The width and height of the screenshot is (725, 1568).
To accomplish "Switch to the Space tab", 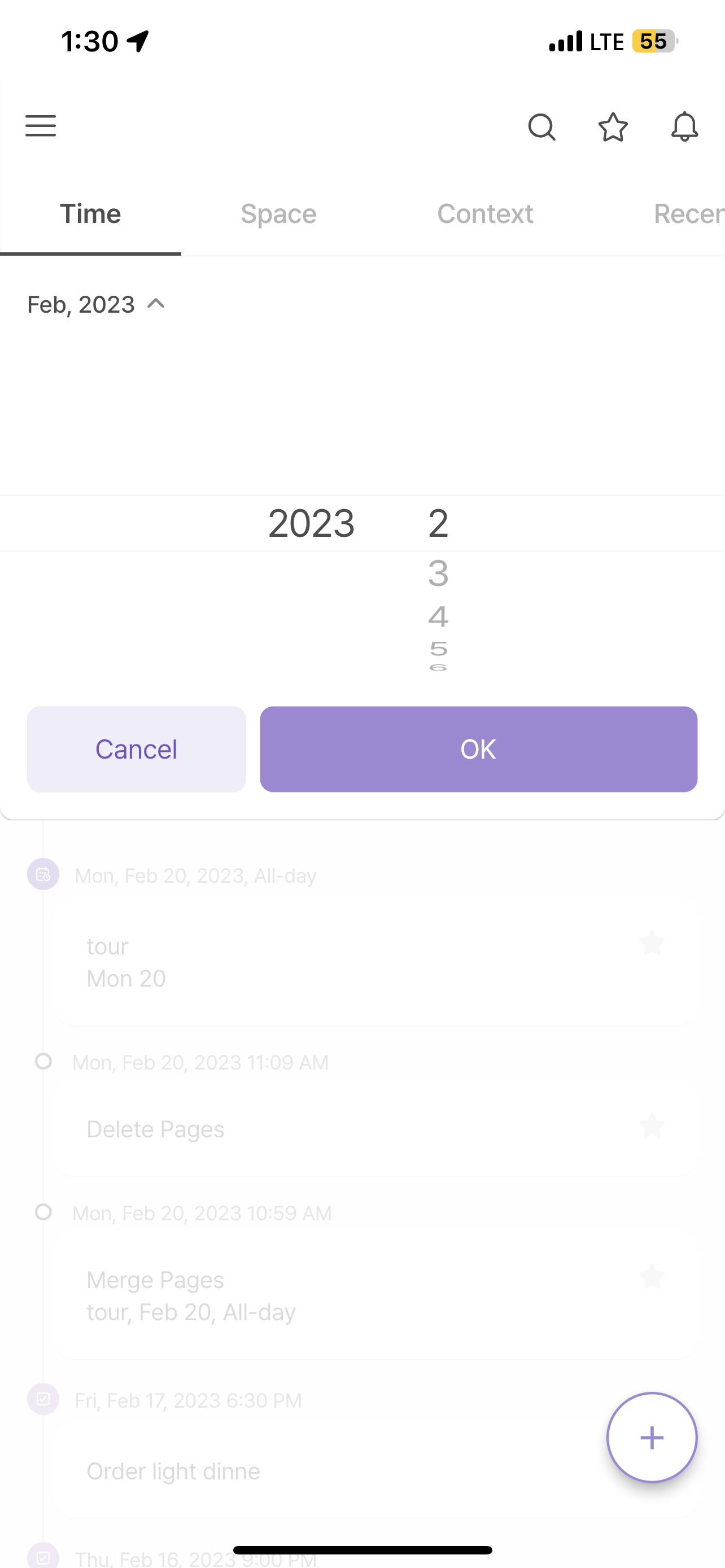I will 278,214.
